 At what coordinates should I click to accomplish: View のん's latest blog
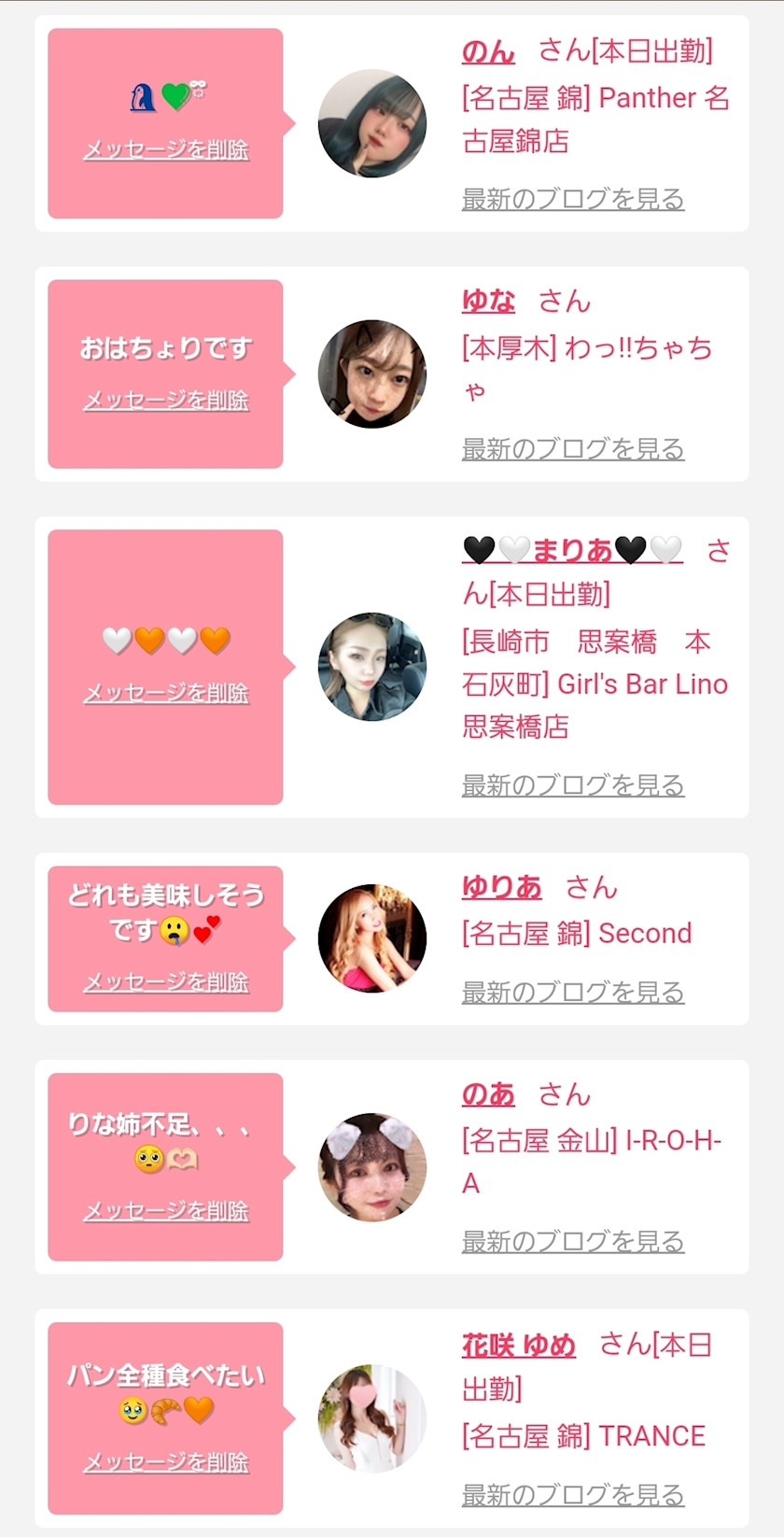[x=573, y=199]
